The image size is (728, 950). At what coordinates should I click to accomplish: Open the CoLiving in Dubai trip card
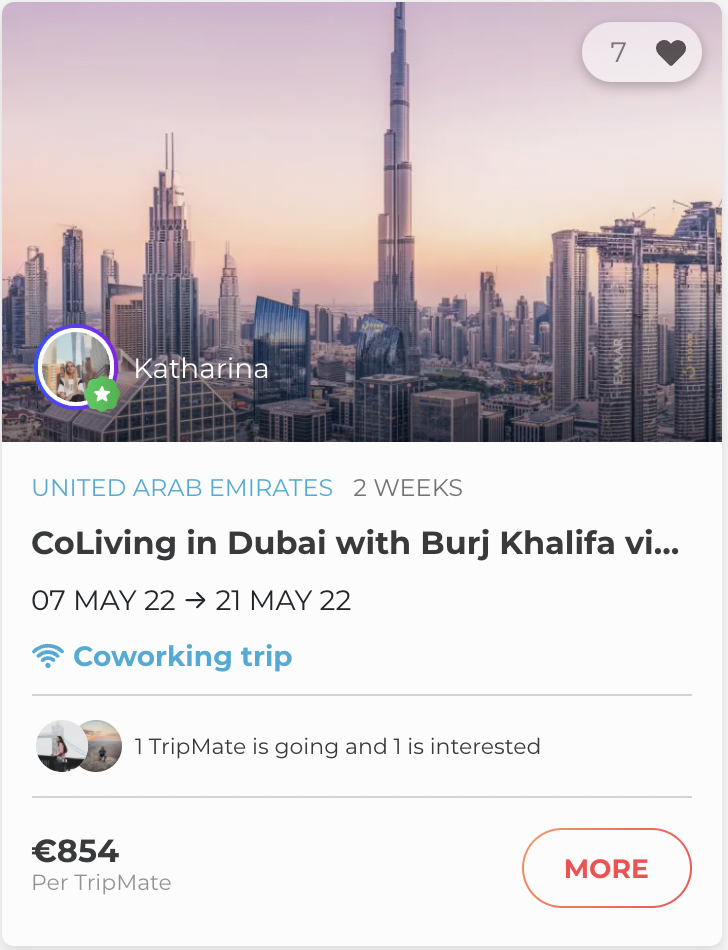click(355, 544)
